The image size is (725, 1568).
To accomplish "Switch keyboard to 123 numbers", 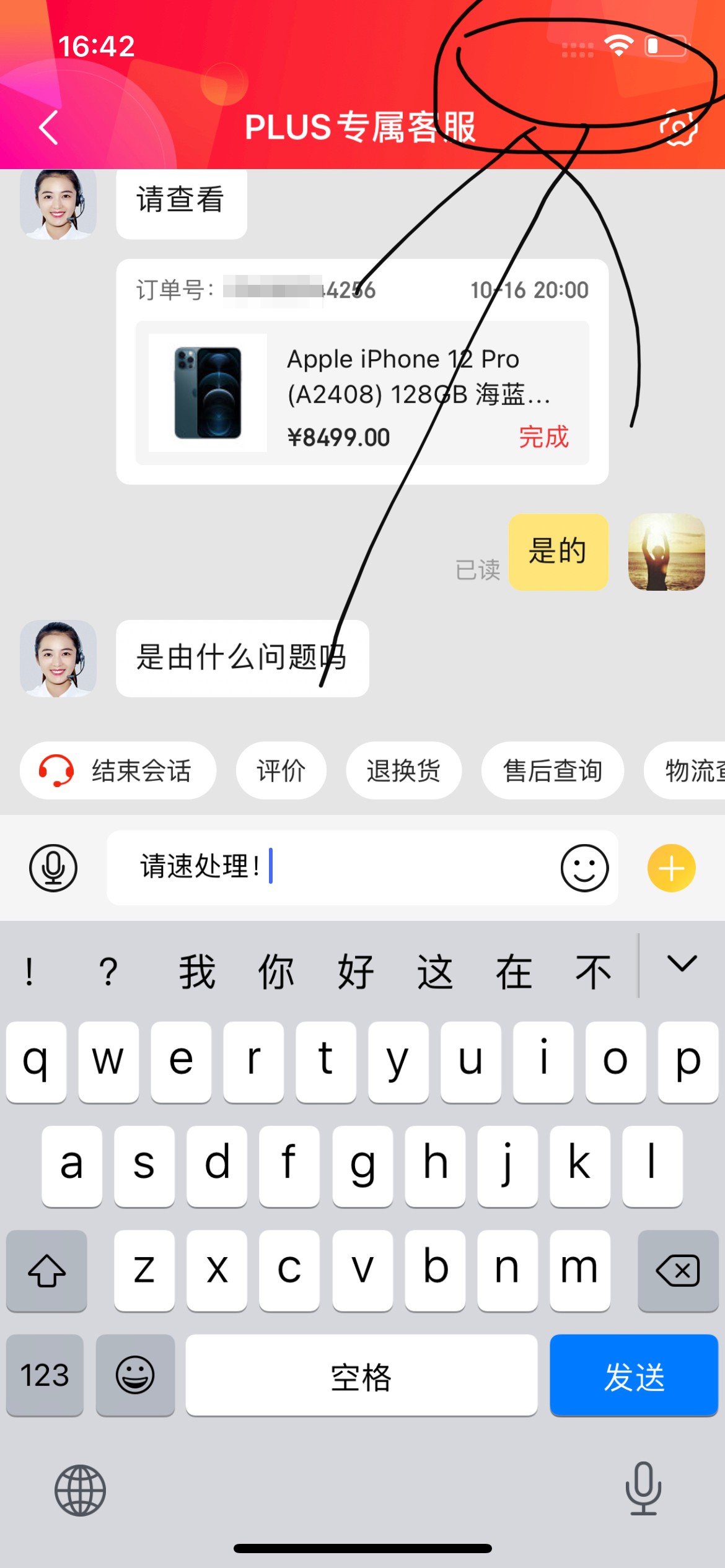I will tap(45, 1375).
